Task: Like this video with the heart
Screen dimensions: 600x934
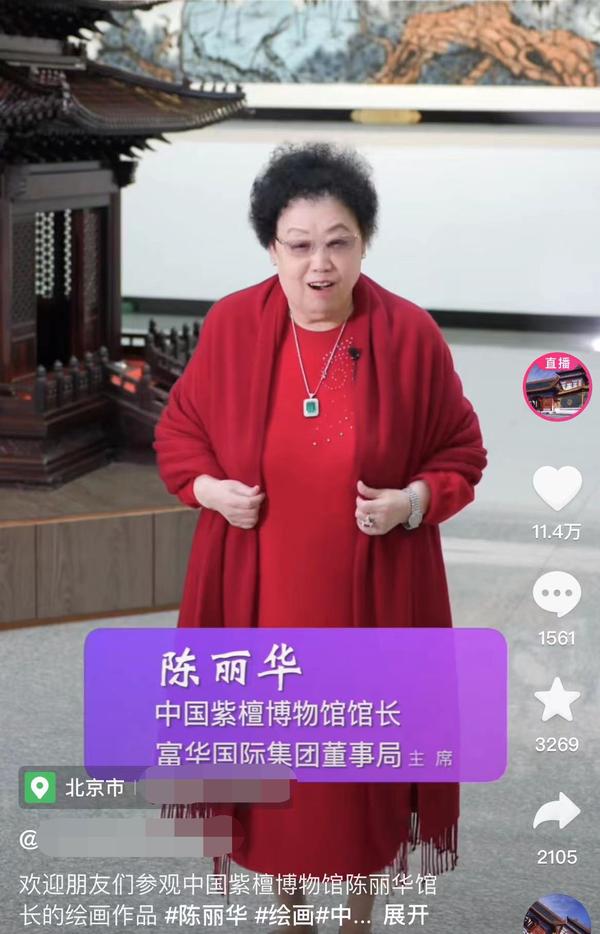Action: [x=557, y=488]
